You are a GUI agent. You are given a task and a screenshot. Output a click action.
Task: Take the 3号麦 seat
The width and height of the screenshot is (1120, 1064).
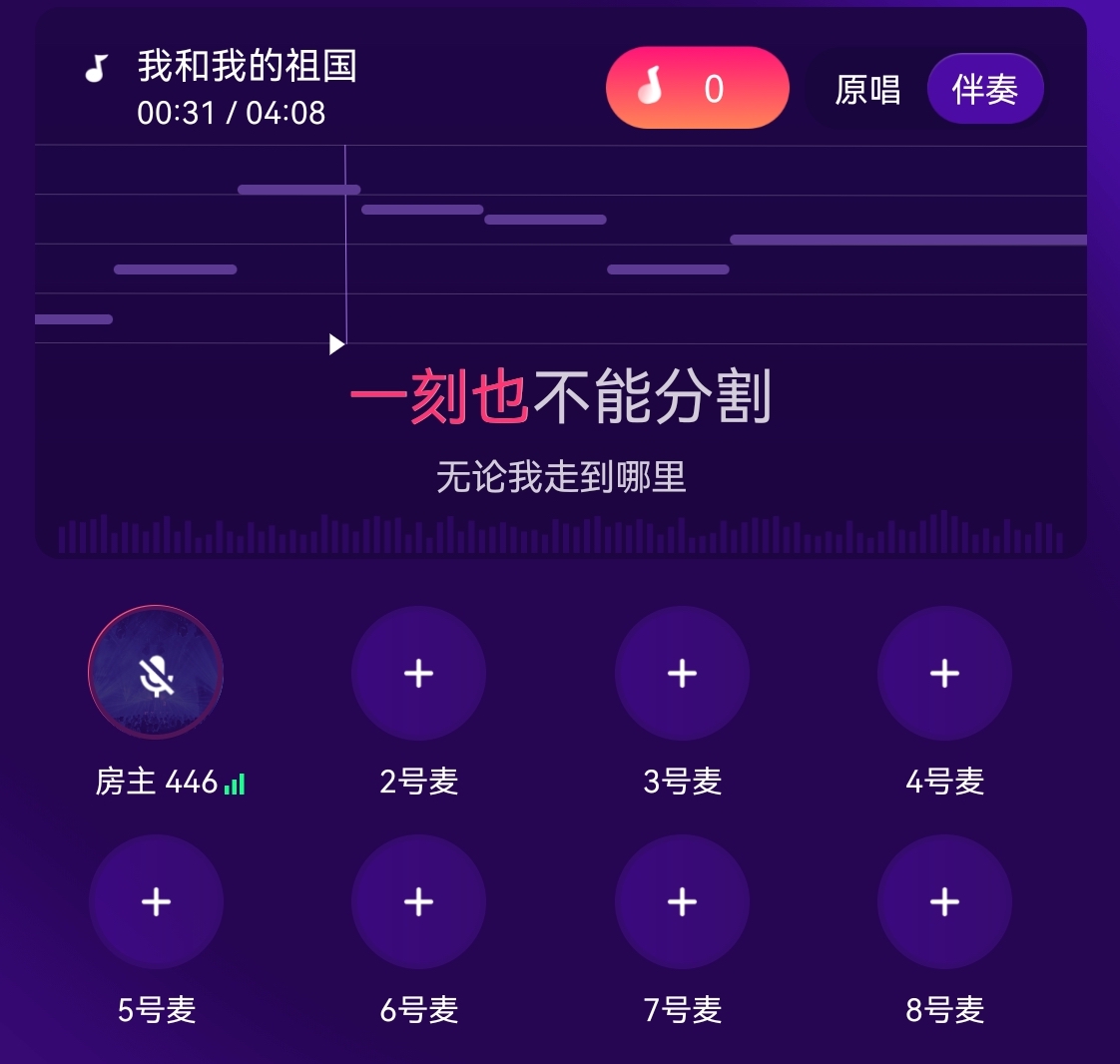click(x=682, y=674)
